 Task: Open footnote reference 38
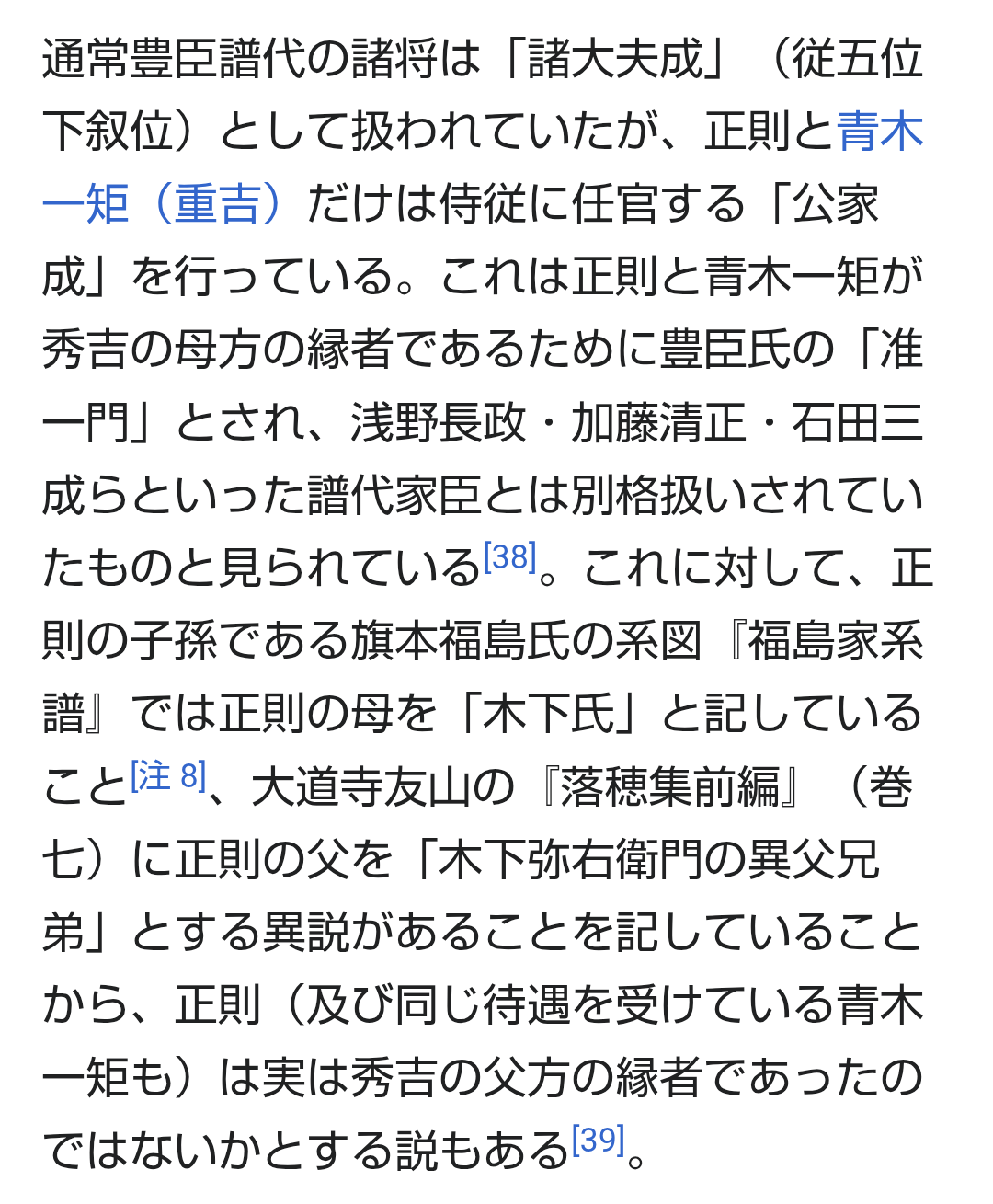(509, 557)
